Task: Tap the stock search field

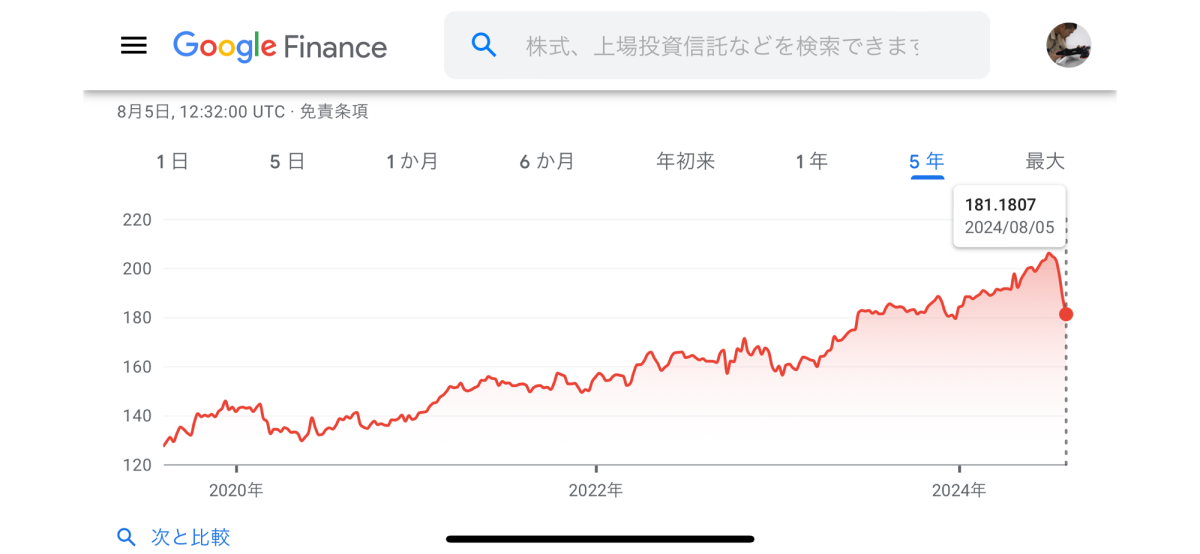Action: [720, 46]
